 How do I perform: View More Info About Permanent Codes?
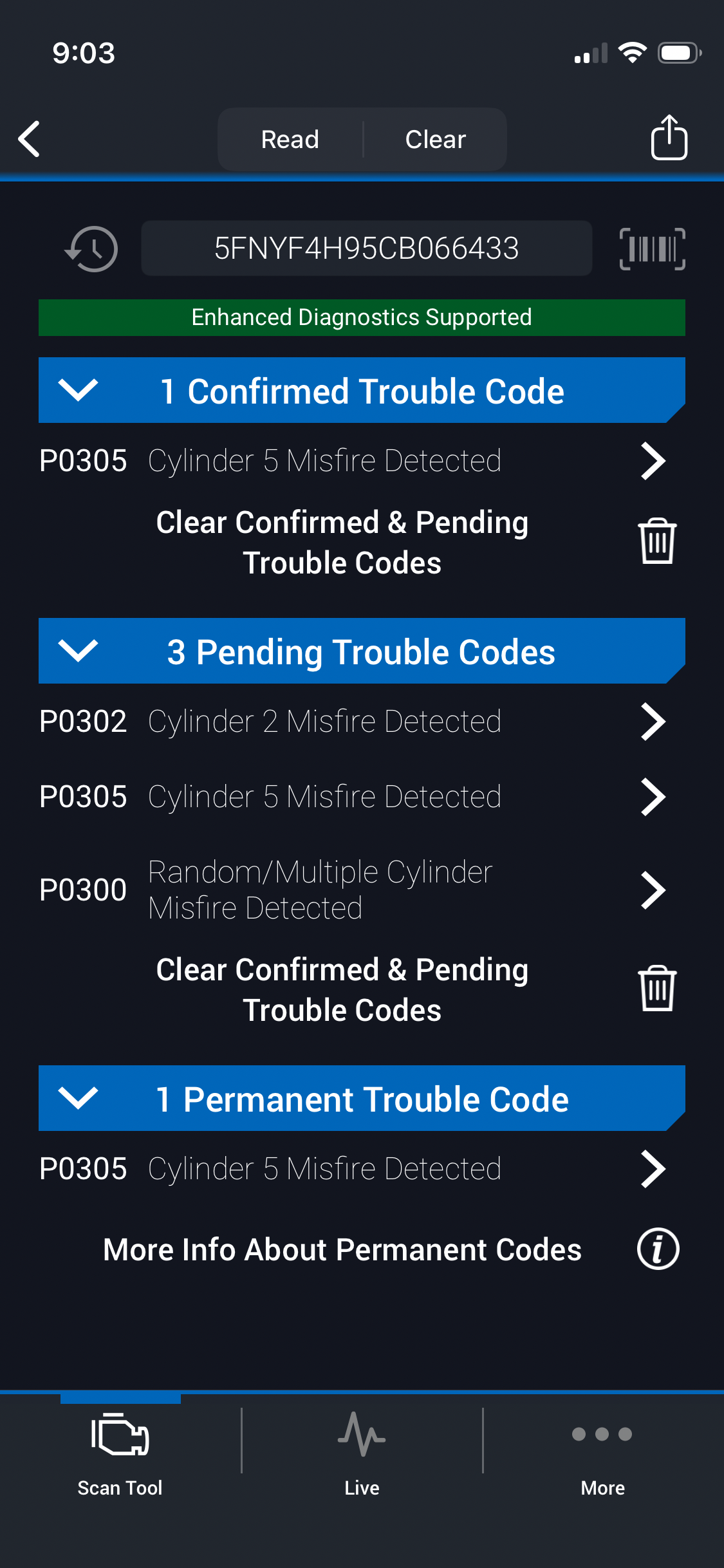coord(658,1249)
